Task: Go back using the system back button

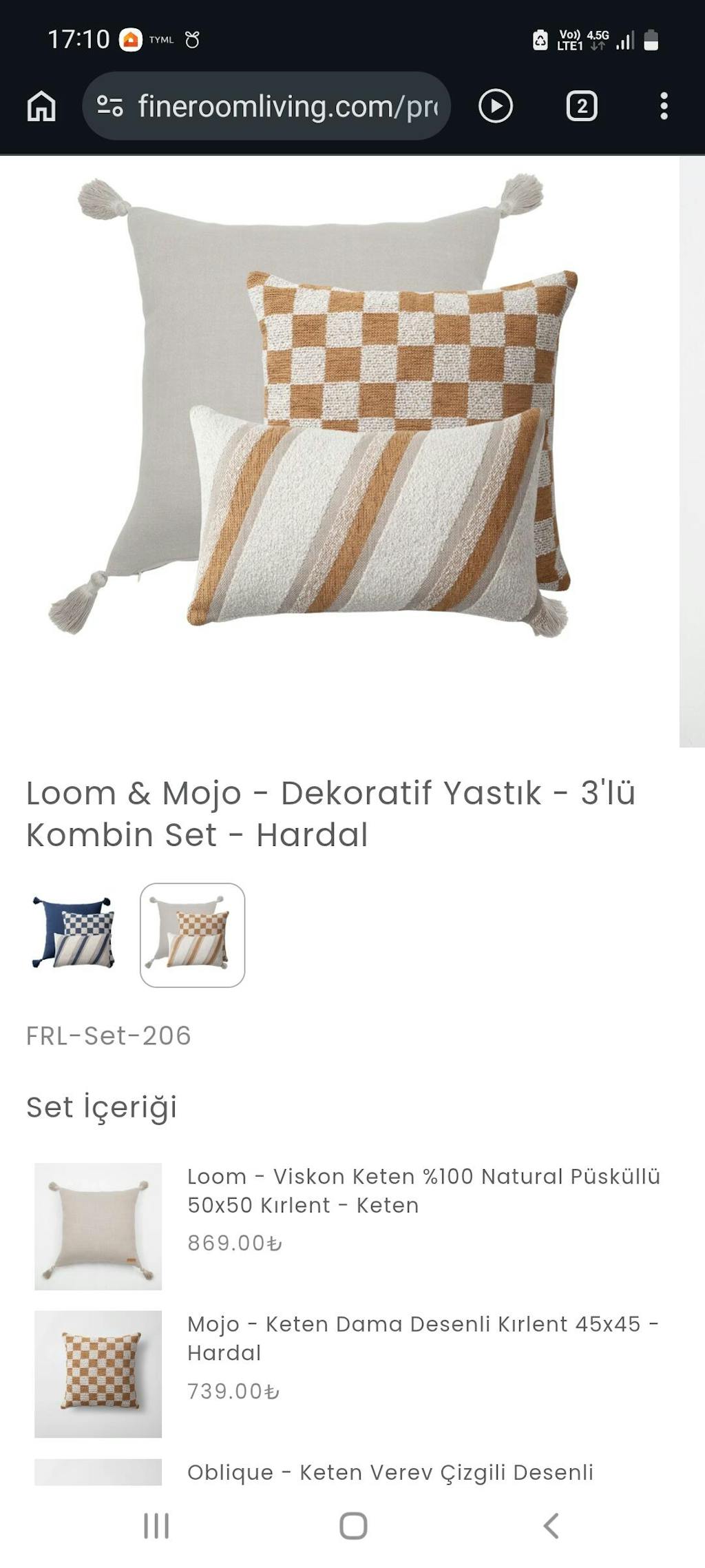Action: coord(551,1525)
